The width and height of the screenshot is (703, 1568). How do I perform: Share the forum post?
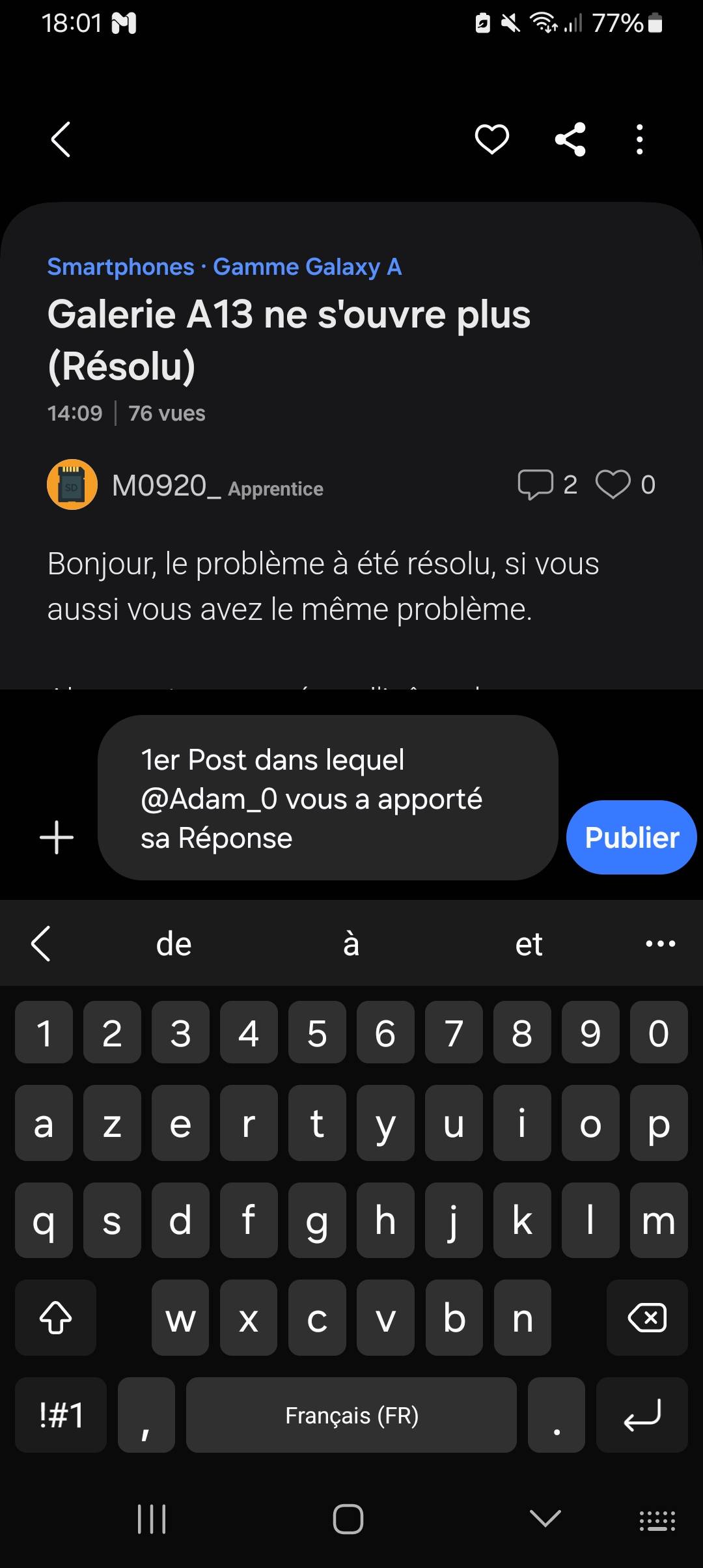coord(570,139)
